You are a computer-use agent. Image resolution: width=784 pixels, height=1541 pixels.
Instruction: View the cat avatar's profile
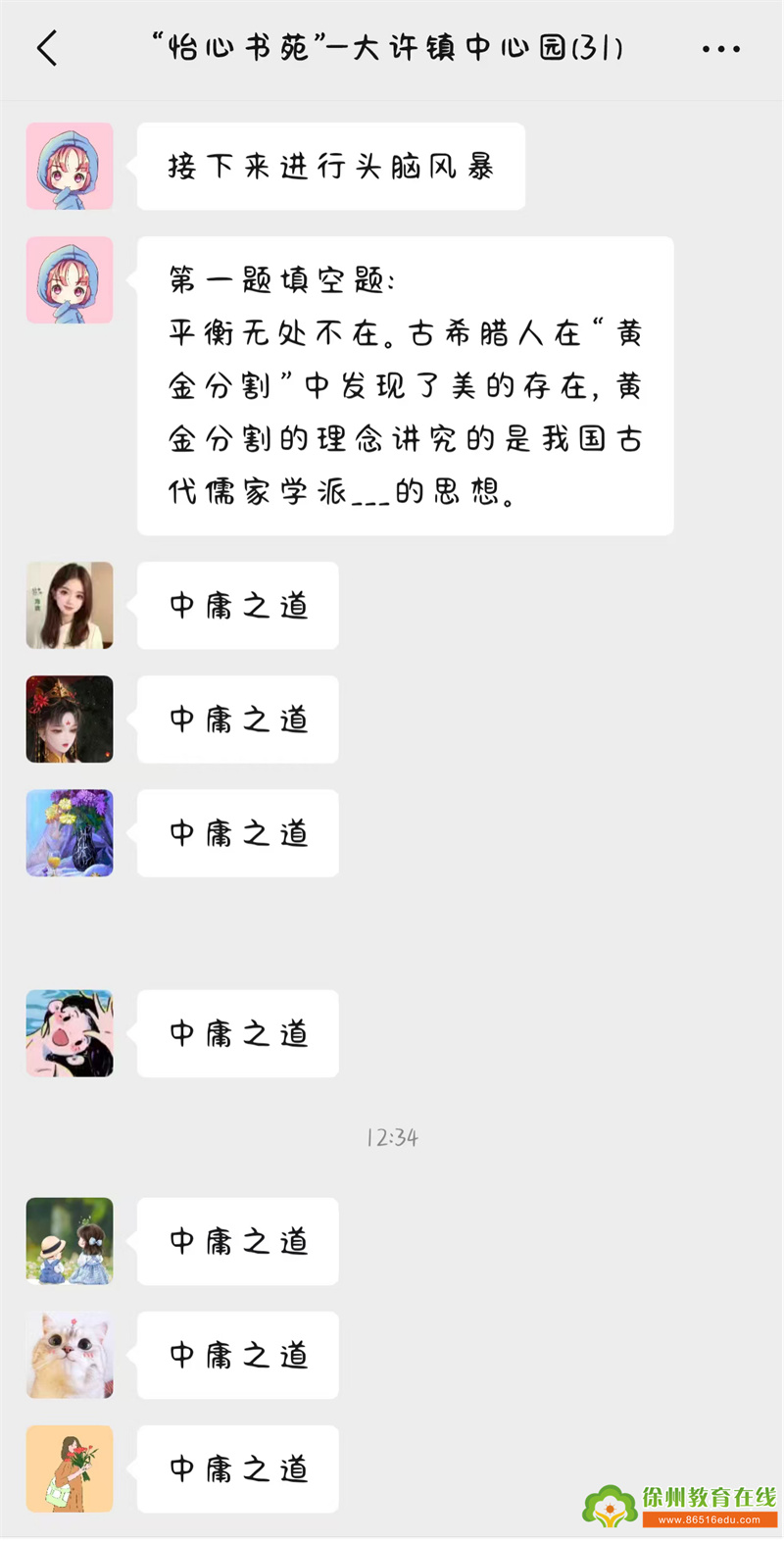click(70, 1354)
